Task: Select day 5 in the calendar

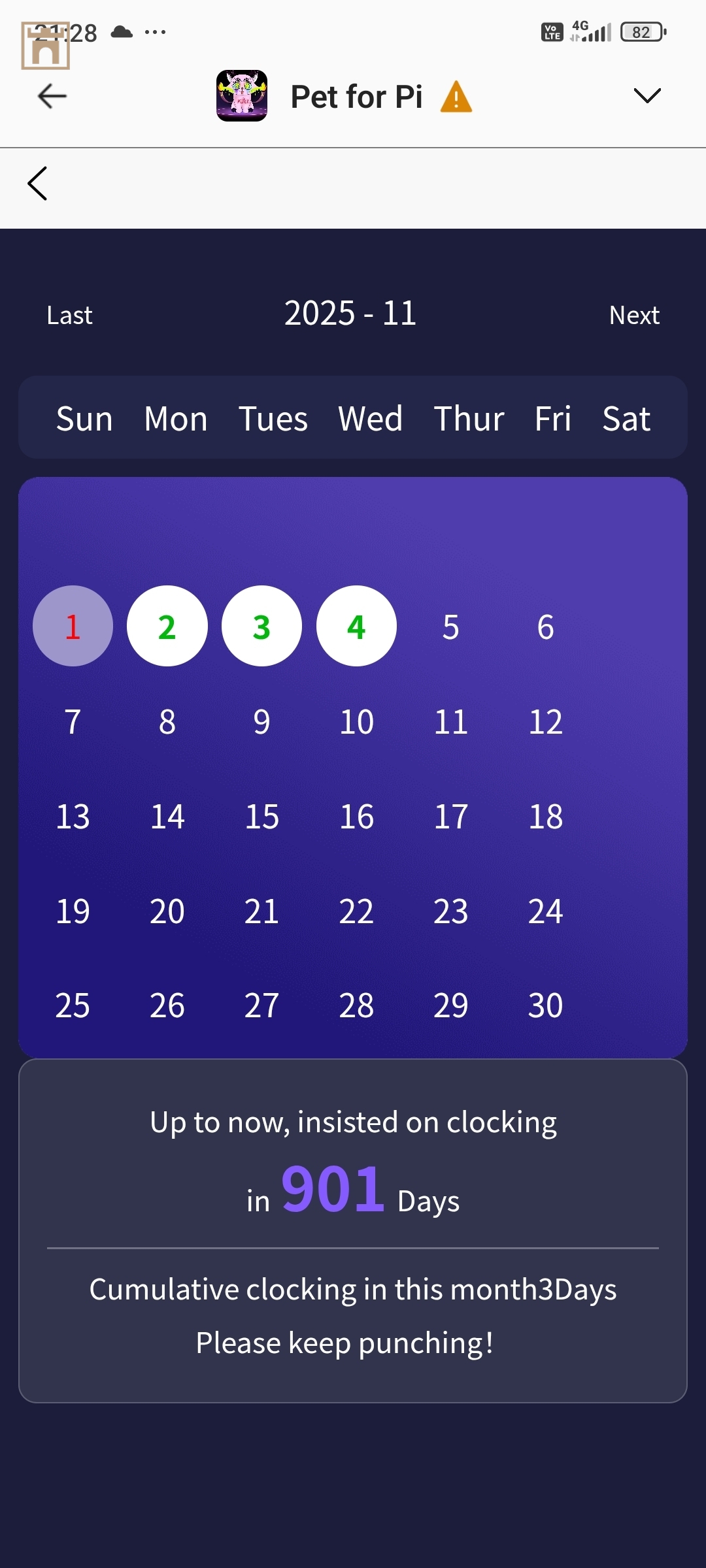Action: [451, 627]
